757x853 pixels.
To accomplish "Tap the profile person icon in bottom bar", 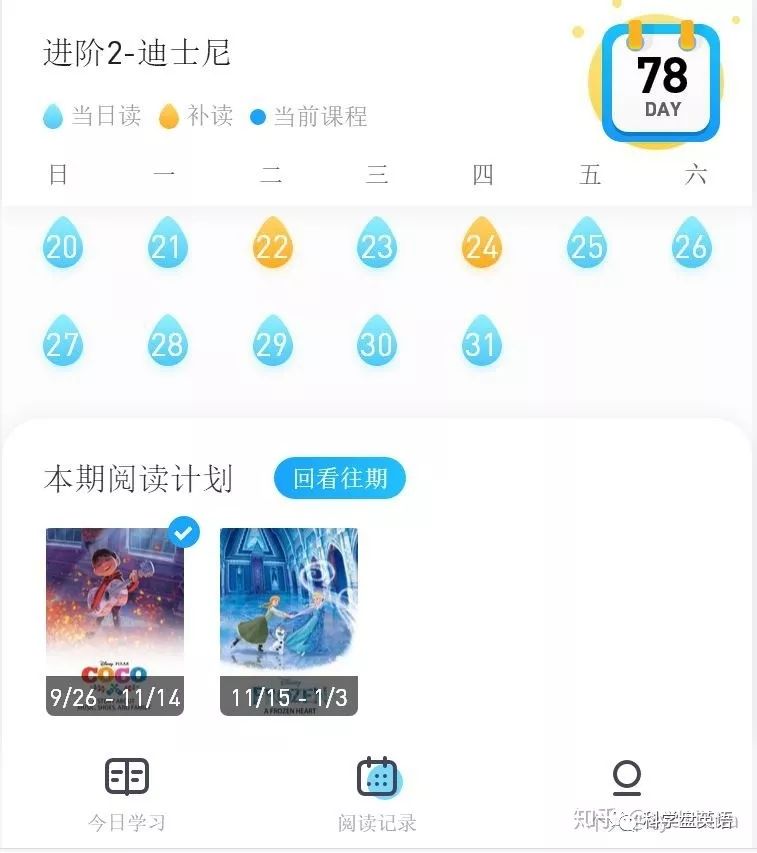I will pos(628,775).
